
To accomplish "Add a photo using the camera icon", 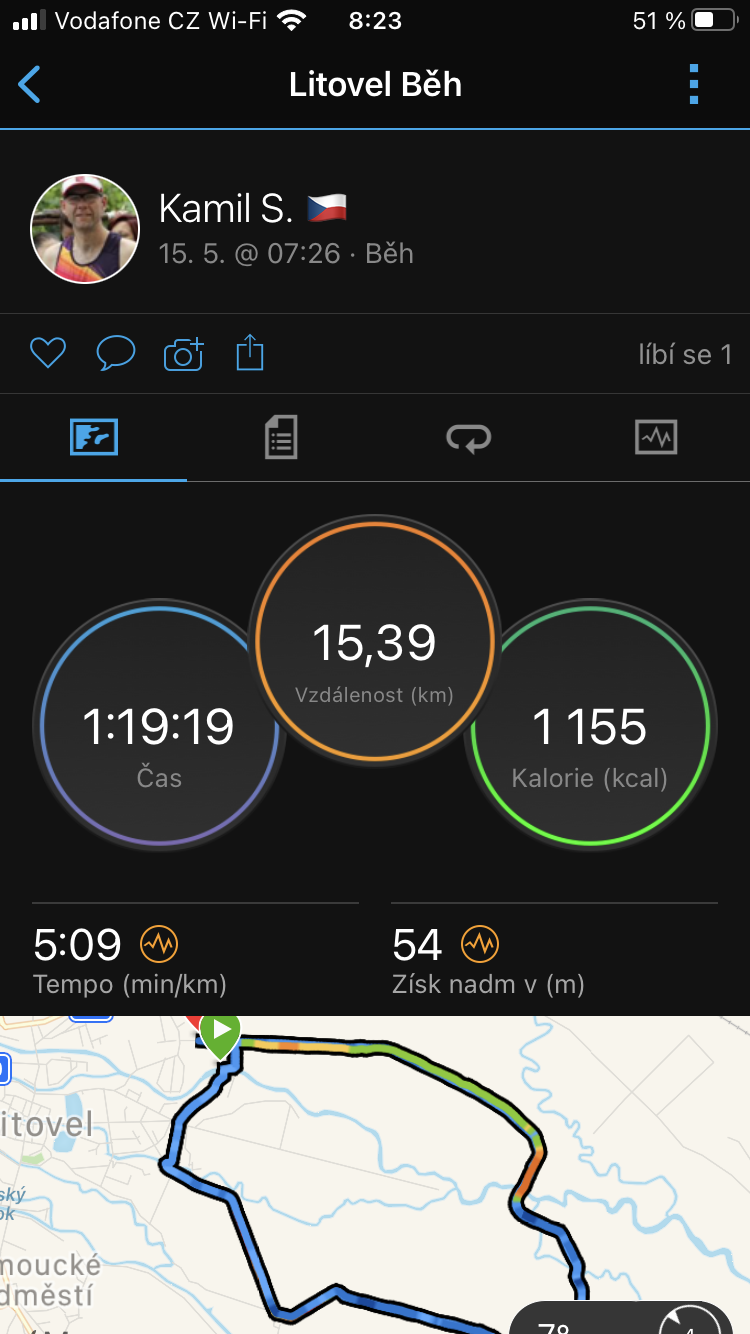I will pos(183,353).
